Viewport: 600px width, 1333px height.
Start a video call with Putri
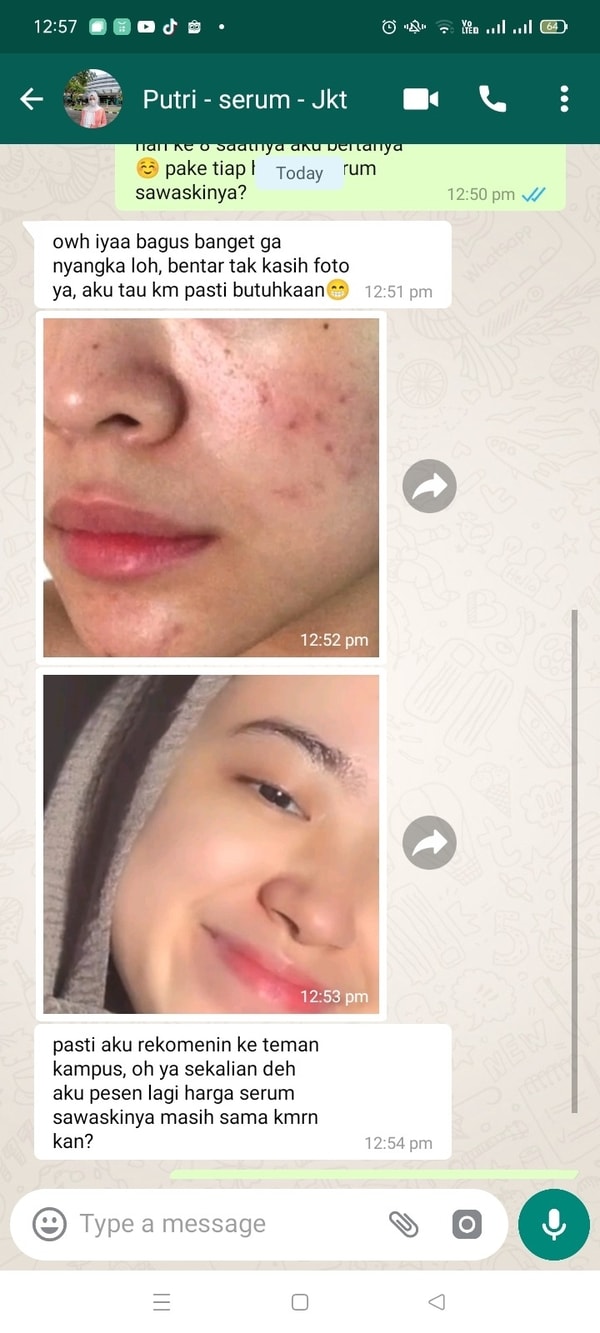click(x=421, y=99)
